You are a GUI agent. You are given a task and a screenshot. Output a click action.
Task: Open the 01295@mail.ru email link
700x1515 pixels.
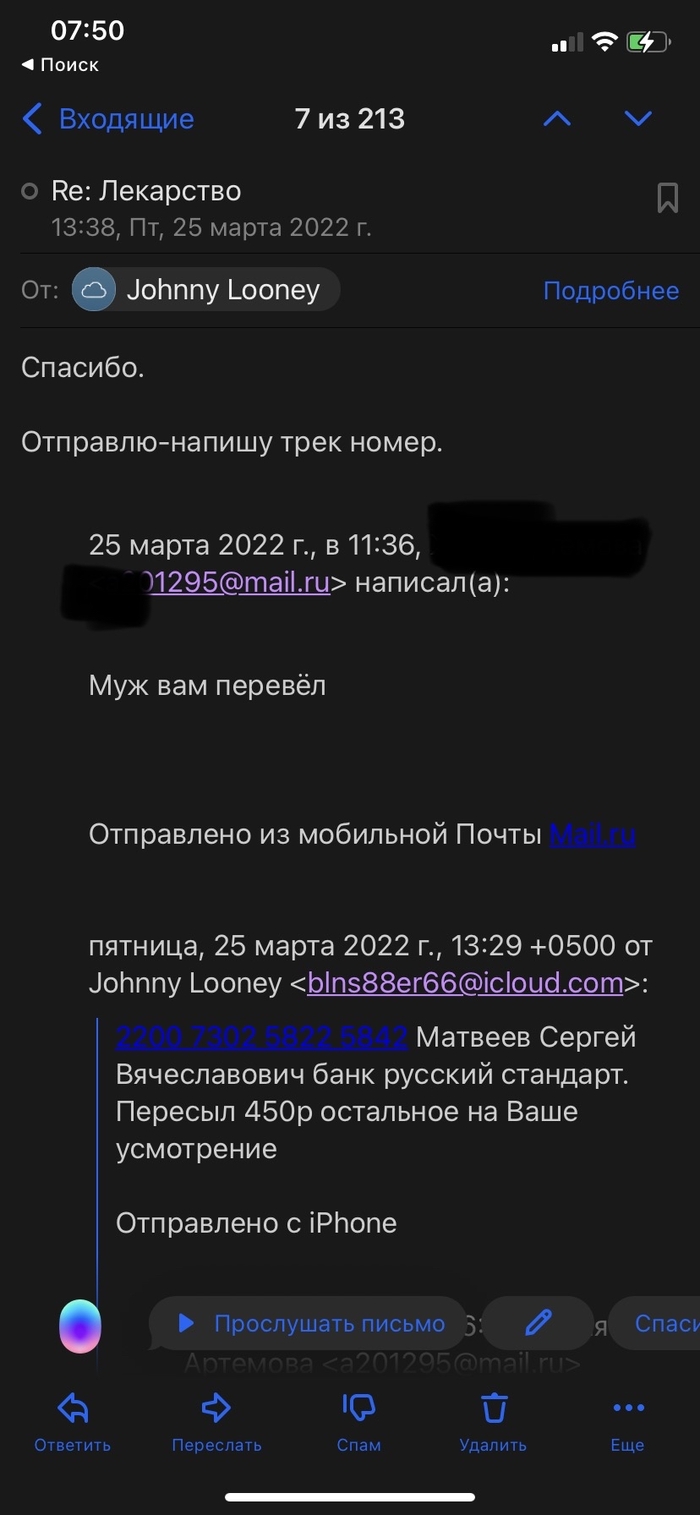pos(240,583)
